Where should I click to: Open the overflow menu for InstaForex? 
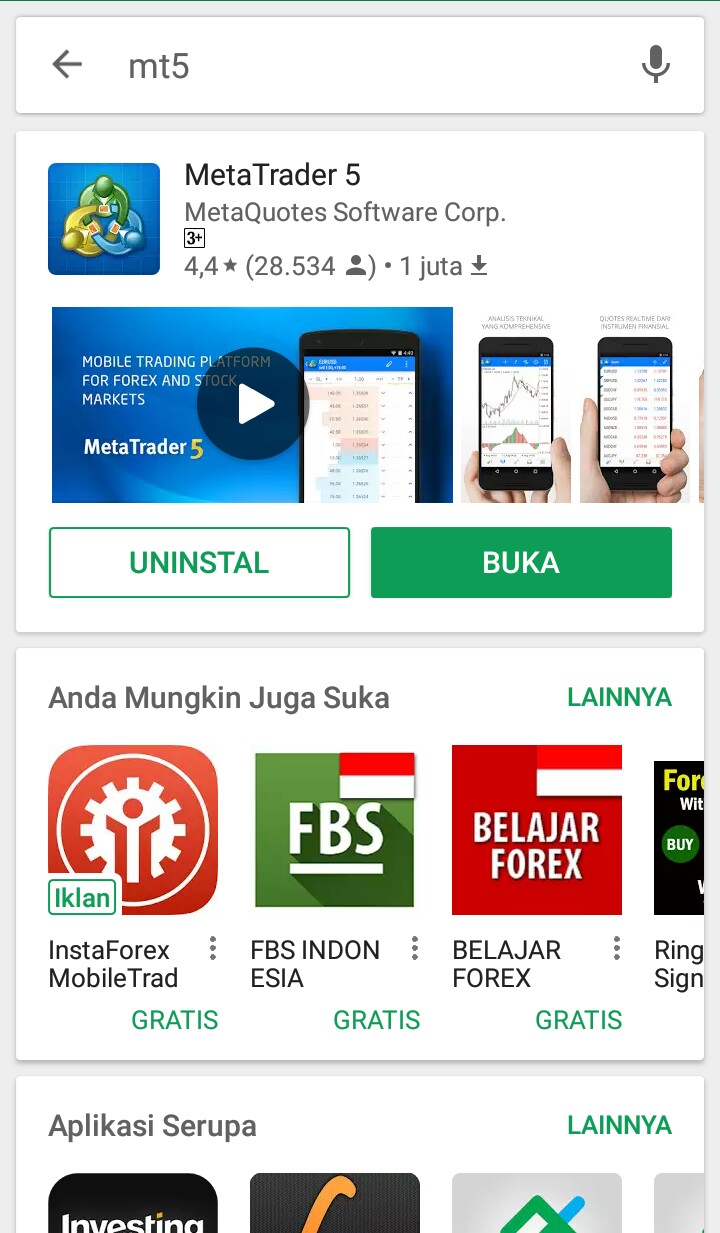(x=213, y=949)
